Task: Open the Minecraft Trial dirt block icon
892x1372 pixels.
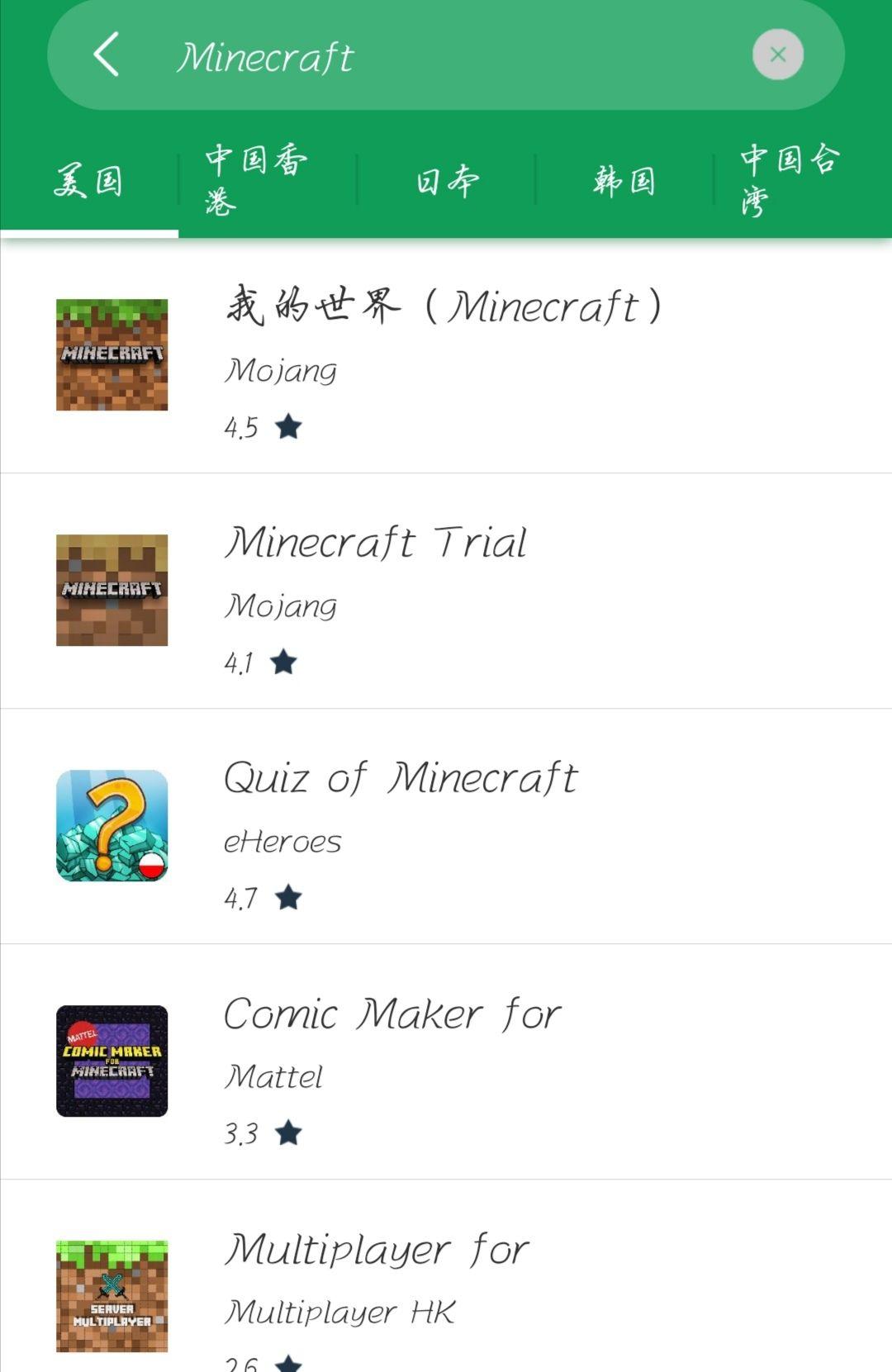Action: click(112, 591)
